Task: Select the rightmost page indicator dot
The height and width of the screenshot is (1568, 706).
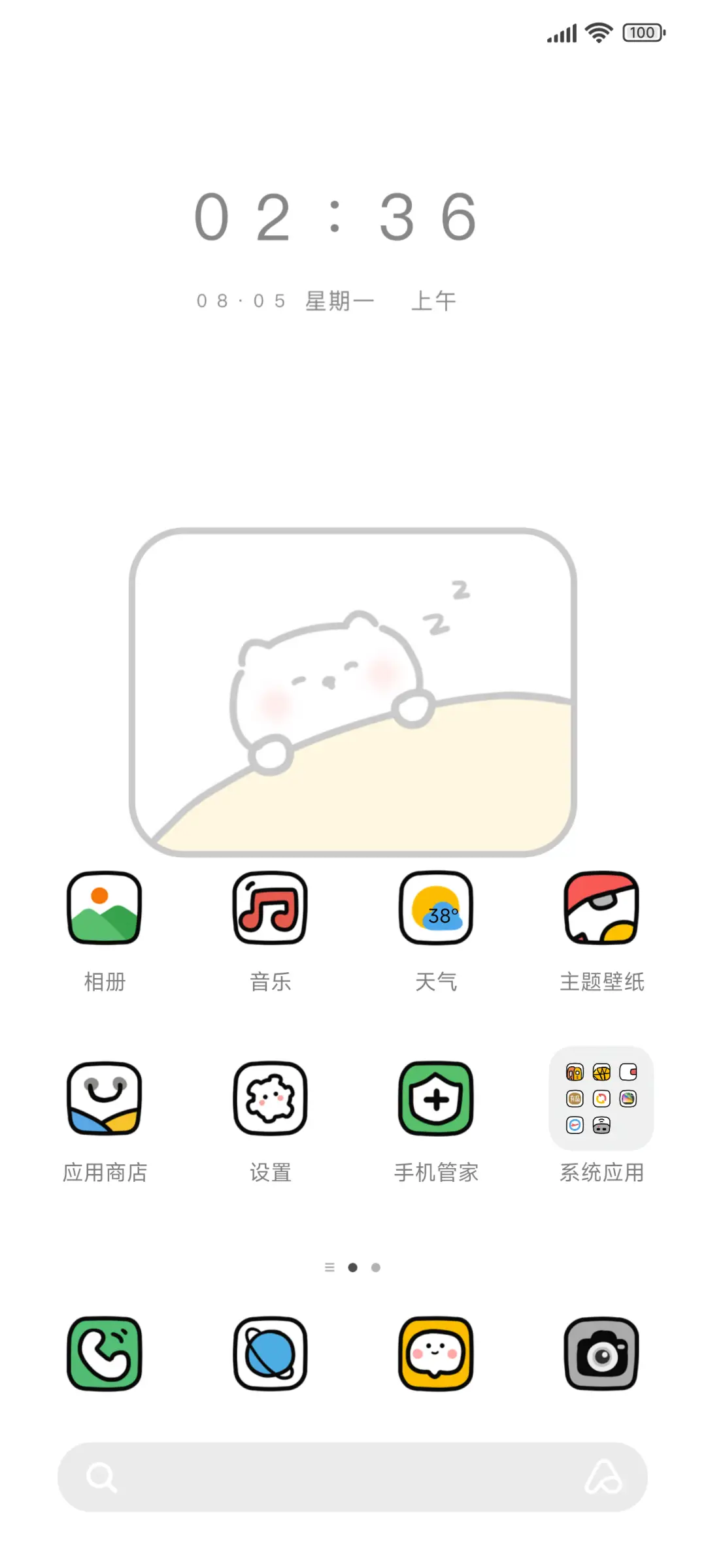Action: (x=376, y=1267)
